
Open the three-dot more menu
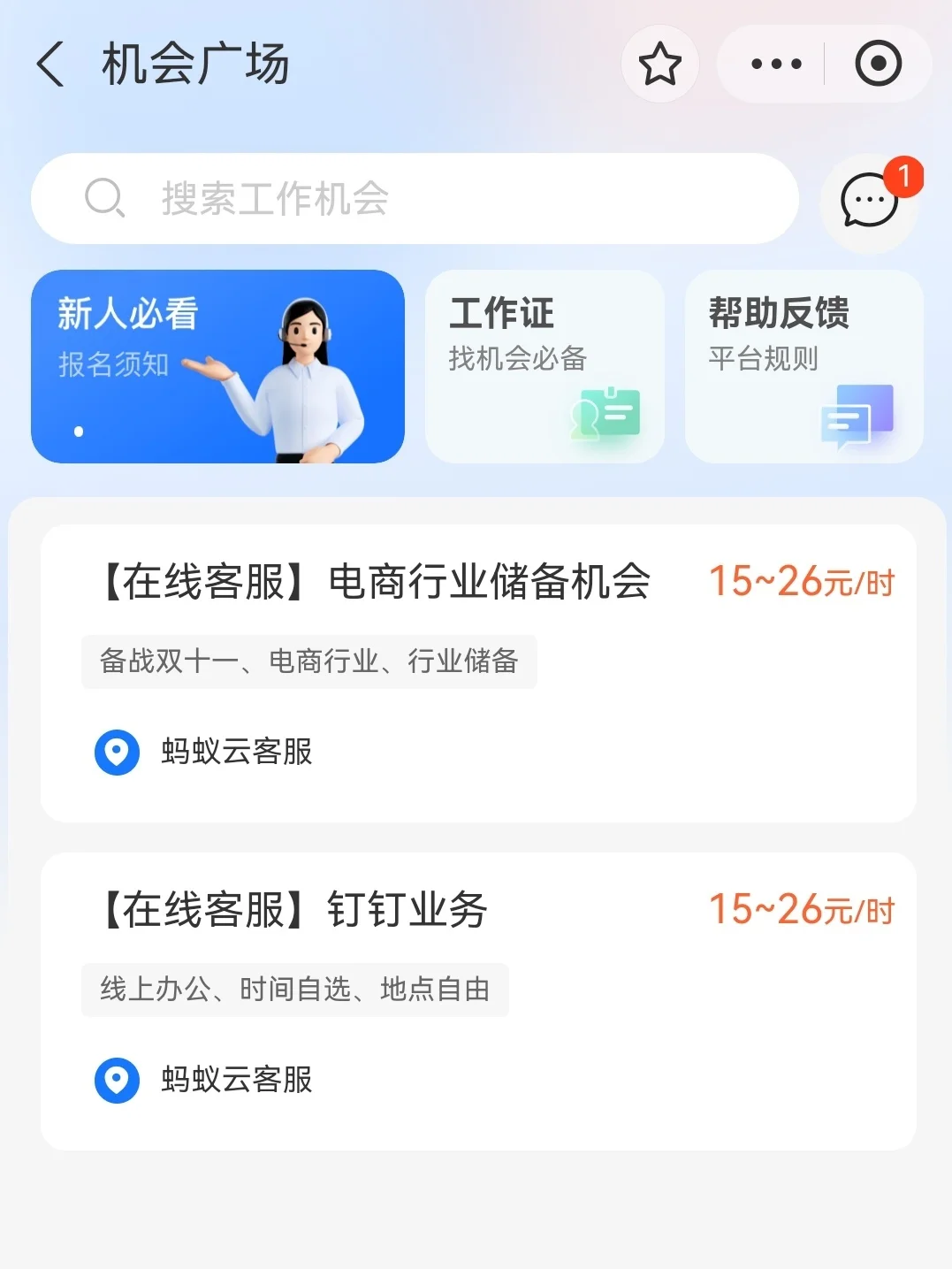point(775,65)
